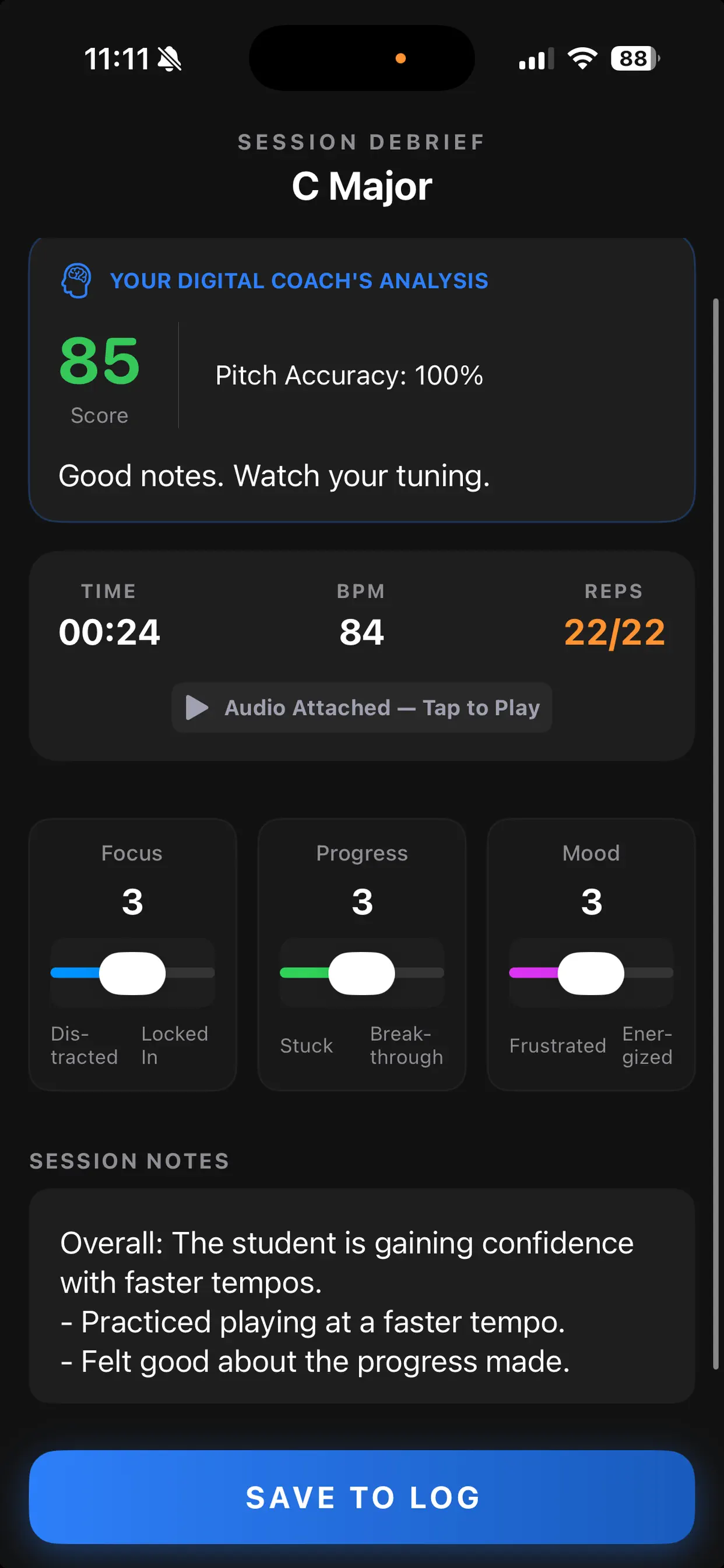Click the battery indicator showing 88
Viewport: 724px width, 1568px height.
pos(631,58)
